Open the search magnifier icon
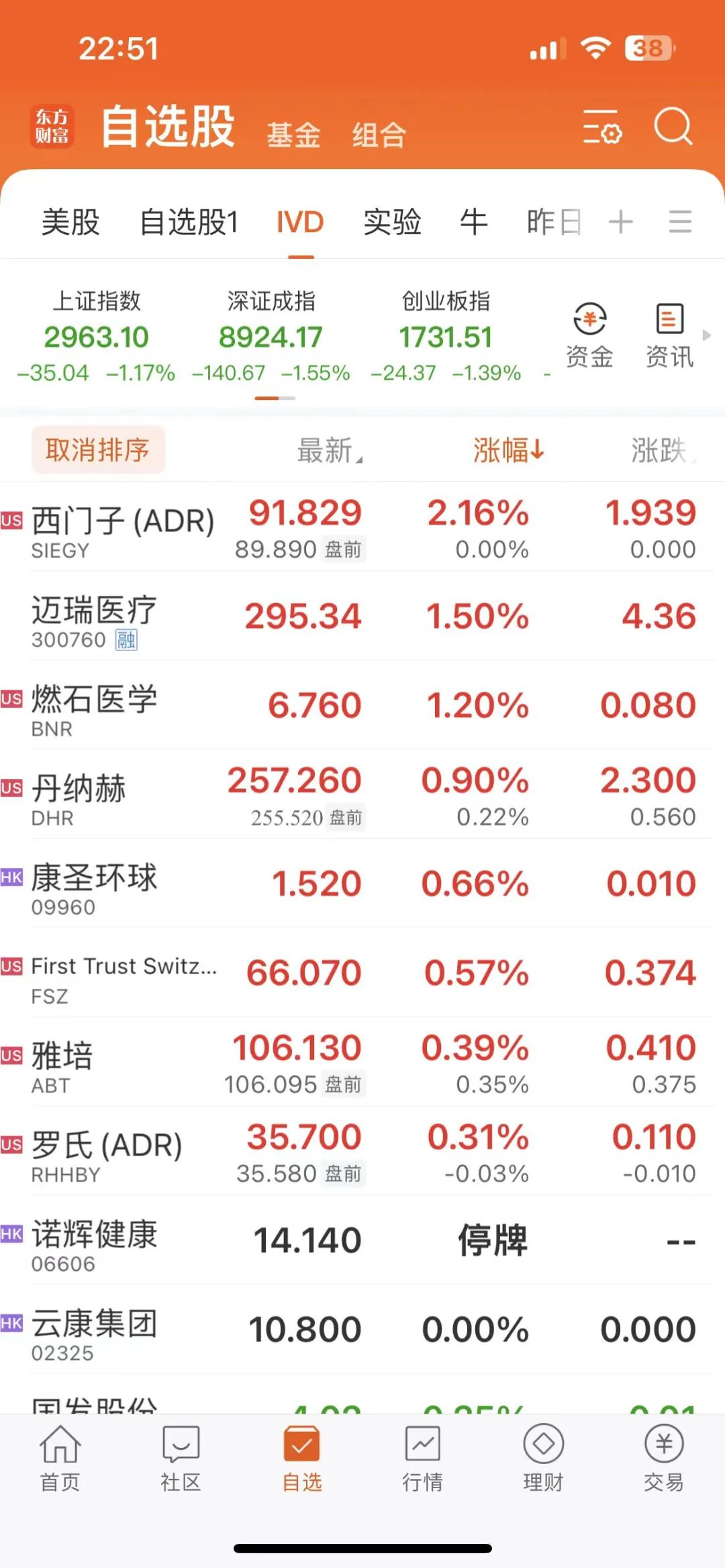 pos(673,126)
